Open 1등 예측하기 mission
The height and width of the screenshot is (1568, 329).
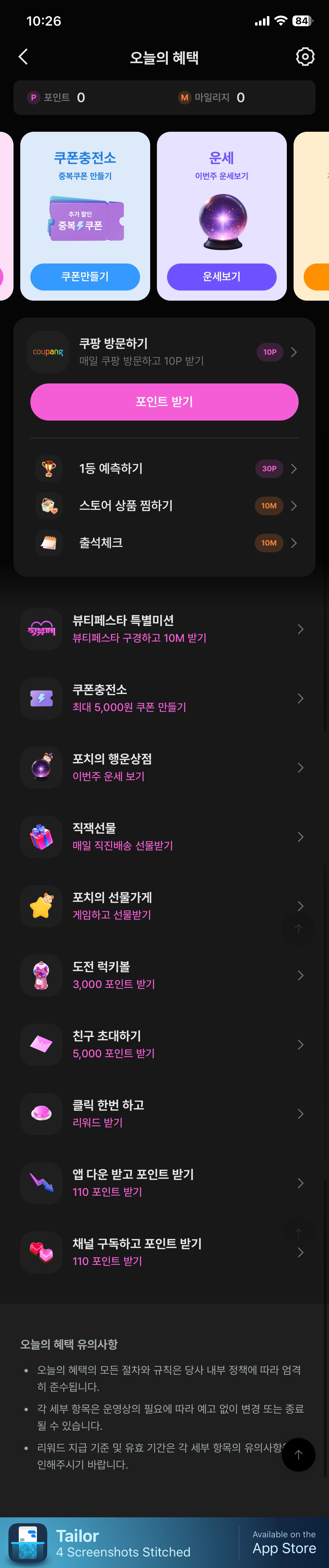(164, 469)
